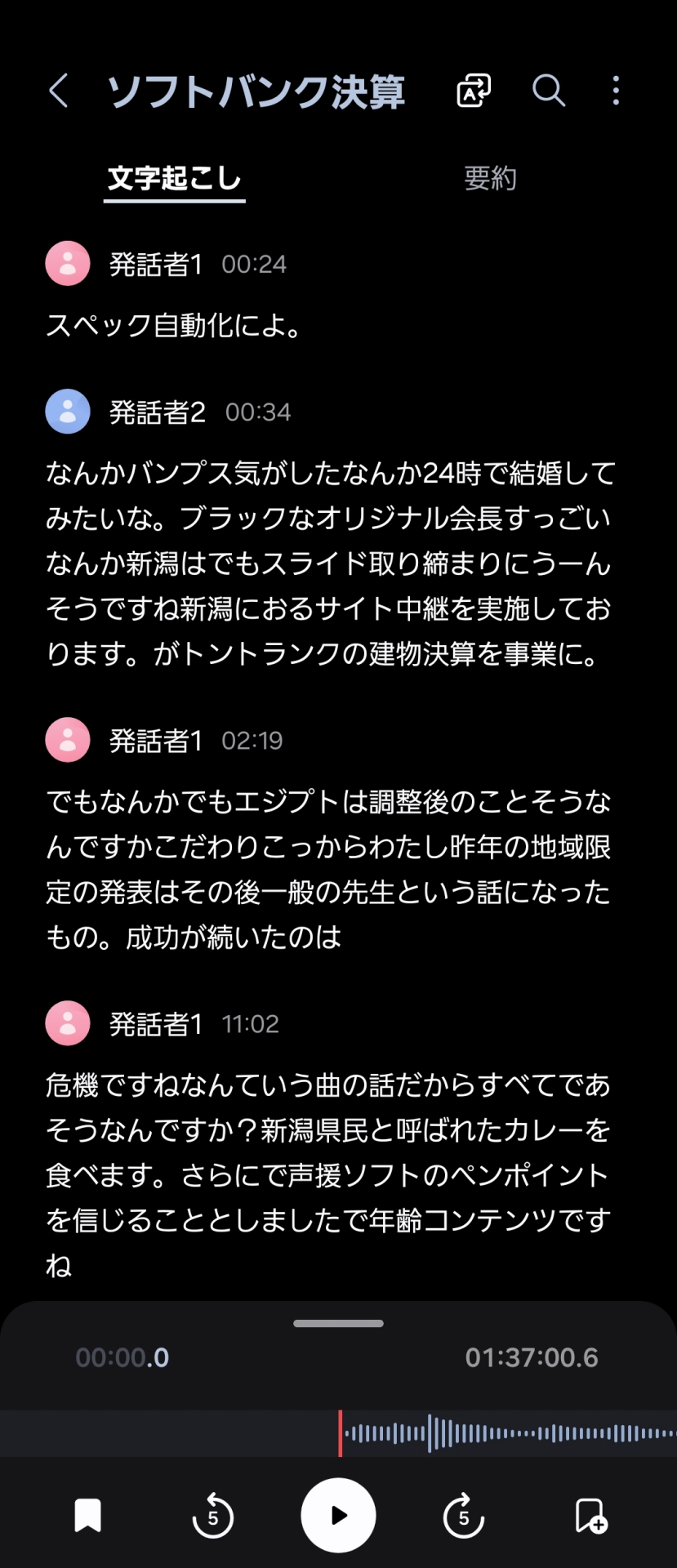Jump to 発話者1 segment at 11:02
Viewport: 677px width, 1568px height.
pos(250,1023)
